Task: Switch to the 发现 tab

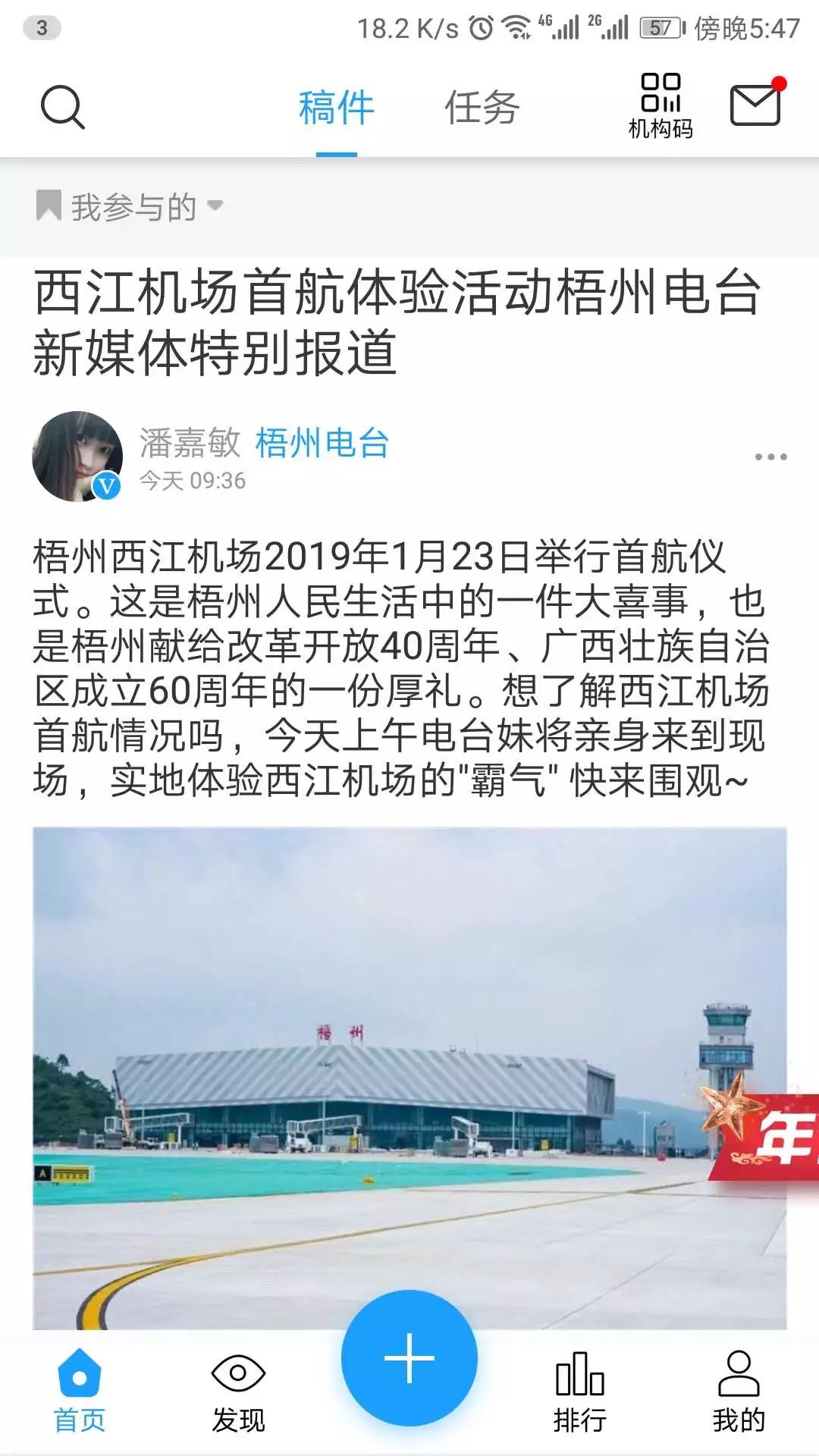Action: (x=238, y=1392)
